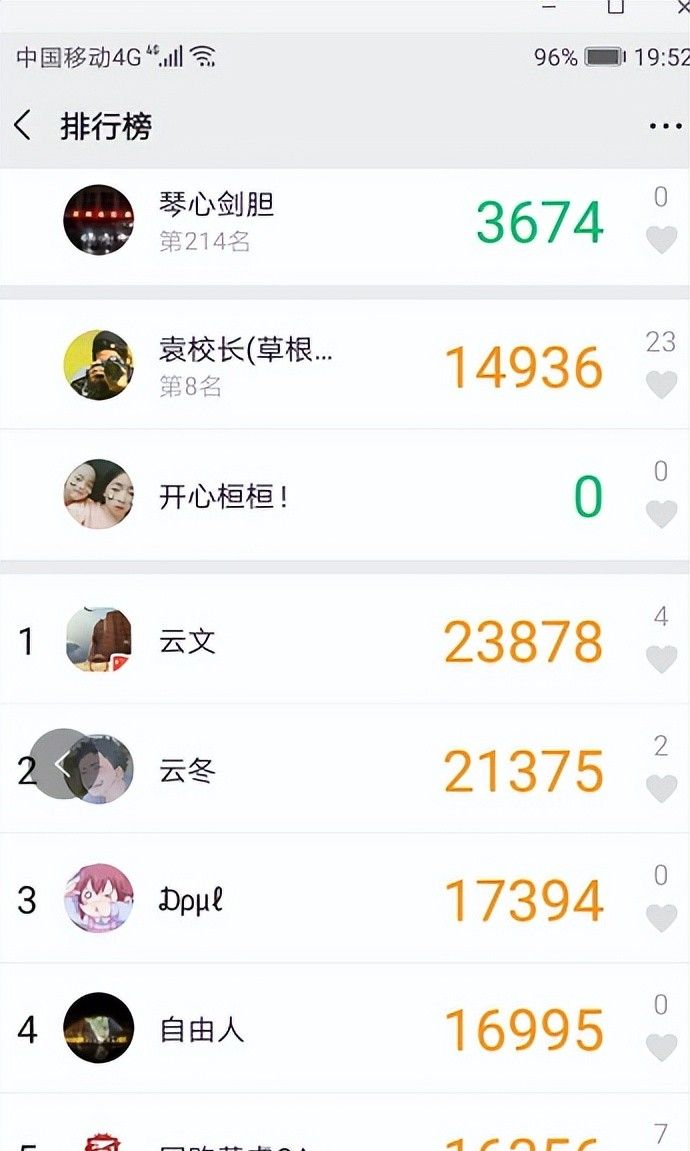
Task: Like Dpμl's 17394 steps
Action: (x=661, y=917)
